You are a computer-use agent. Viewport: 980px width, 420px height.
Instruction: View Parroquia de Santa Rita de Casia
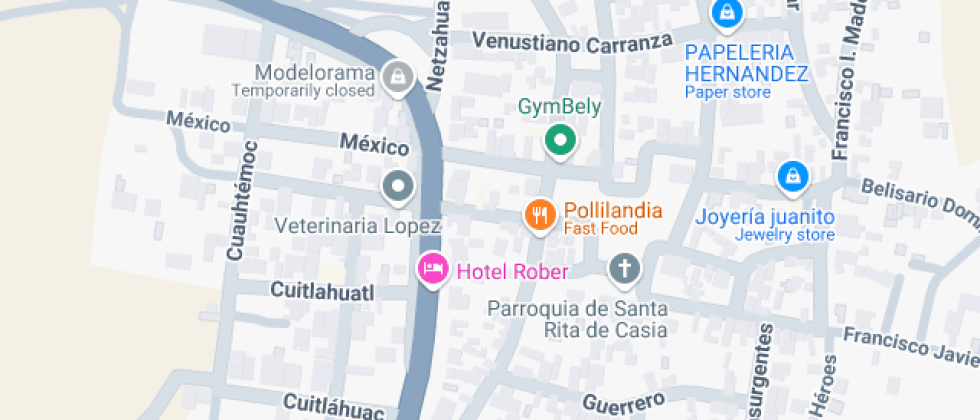click(624, 268)
